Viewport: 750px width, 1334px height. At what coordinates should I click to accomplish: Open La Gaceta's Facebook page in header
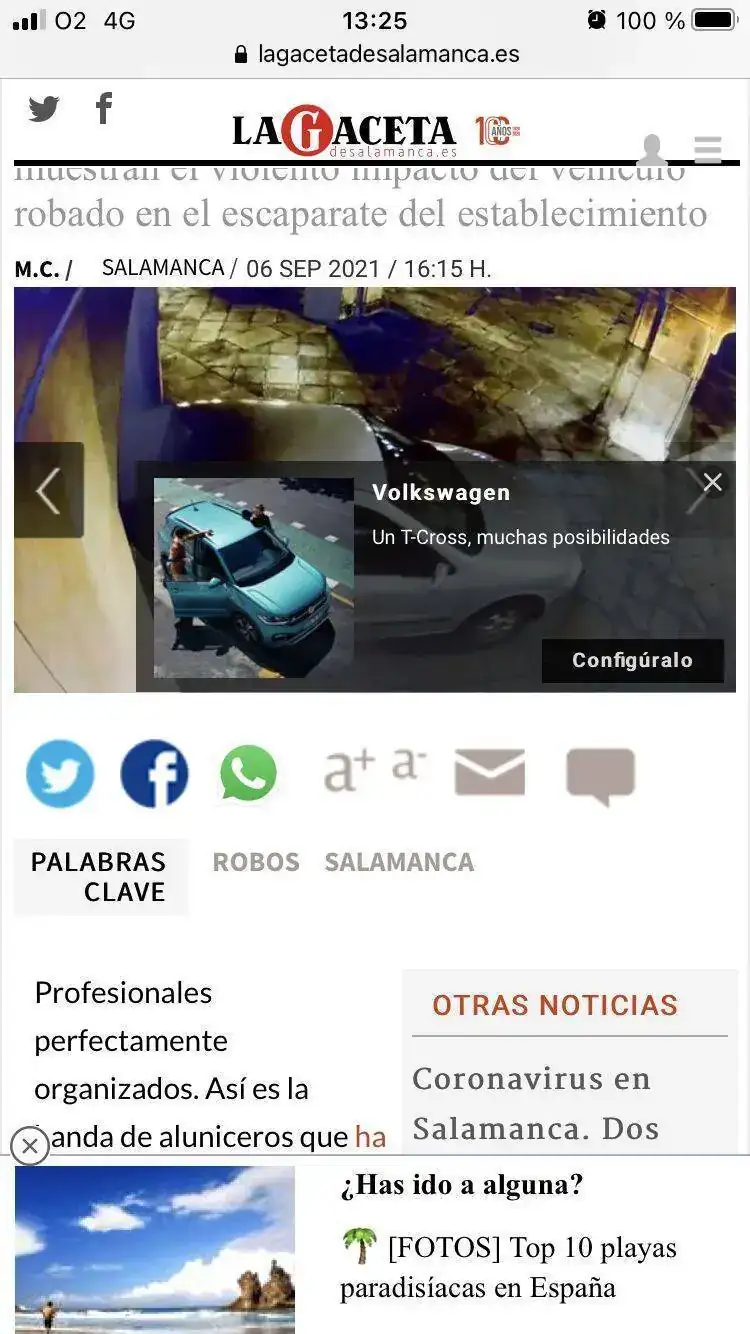coord(104,108)
